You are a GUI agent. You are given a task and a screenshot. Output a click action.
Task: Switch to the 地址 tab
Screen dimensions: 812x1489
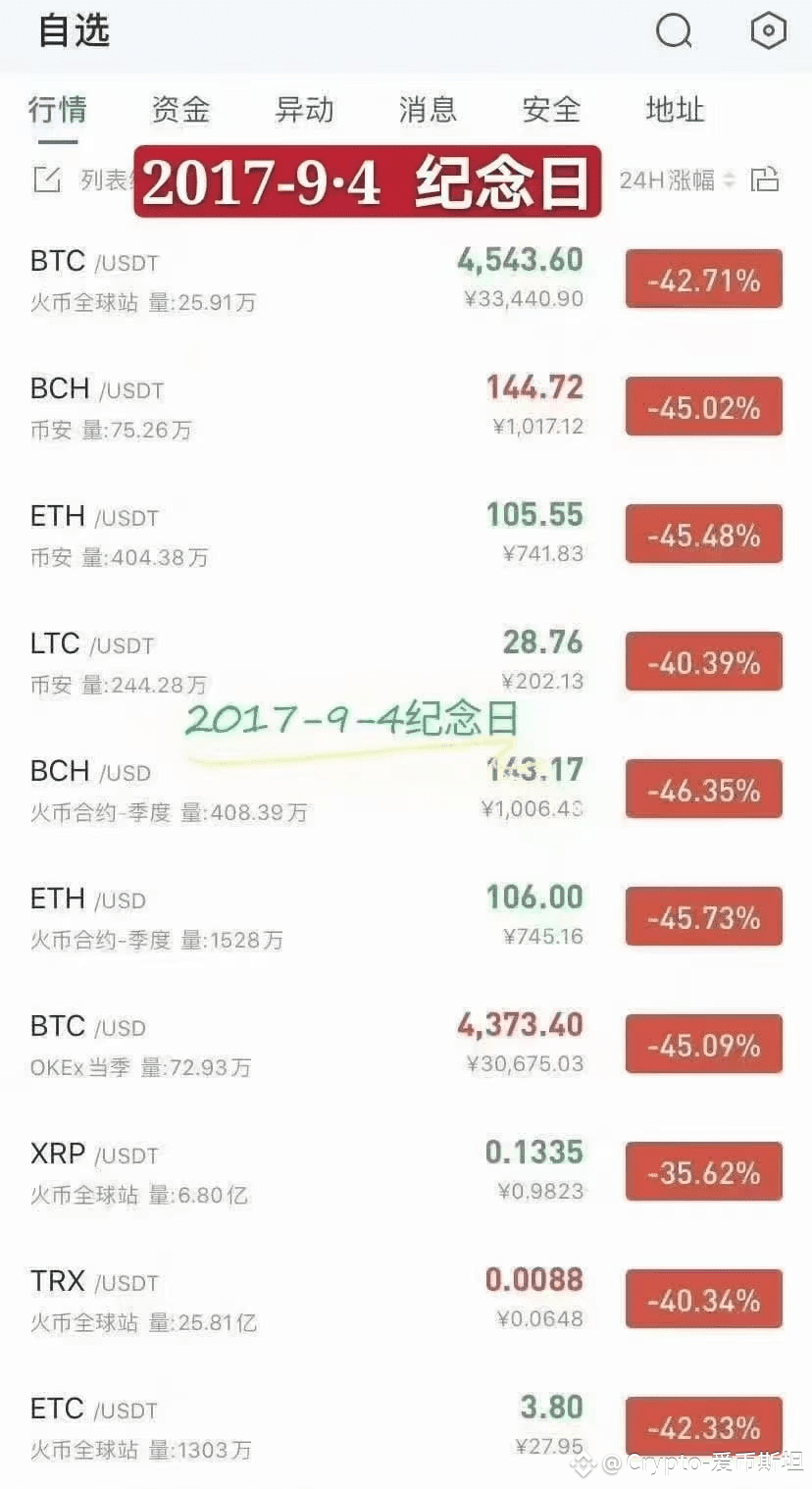click(675, 109)
